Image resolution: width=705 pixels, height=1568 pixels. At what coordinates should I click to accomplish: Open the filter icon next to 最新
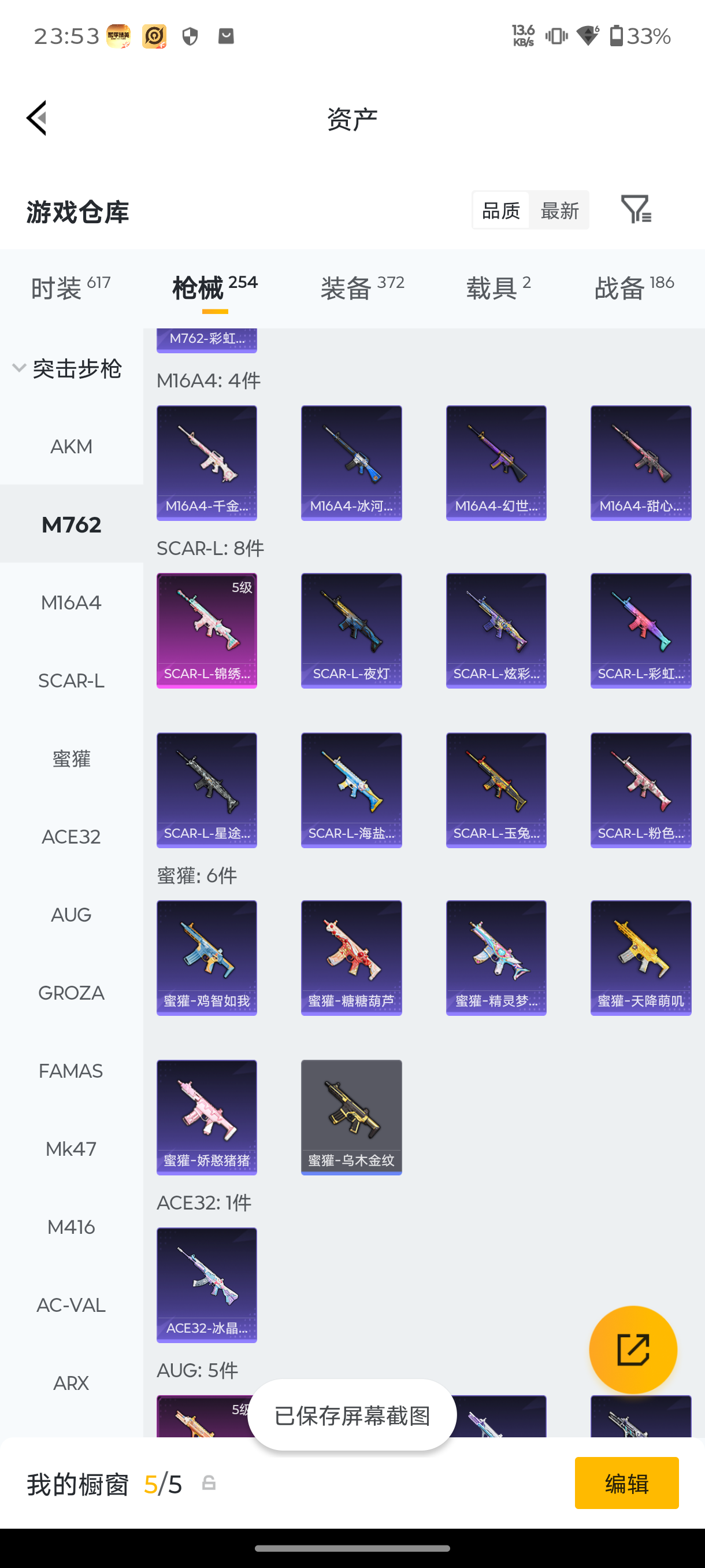636,210
